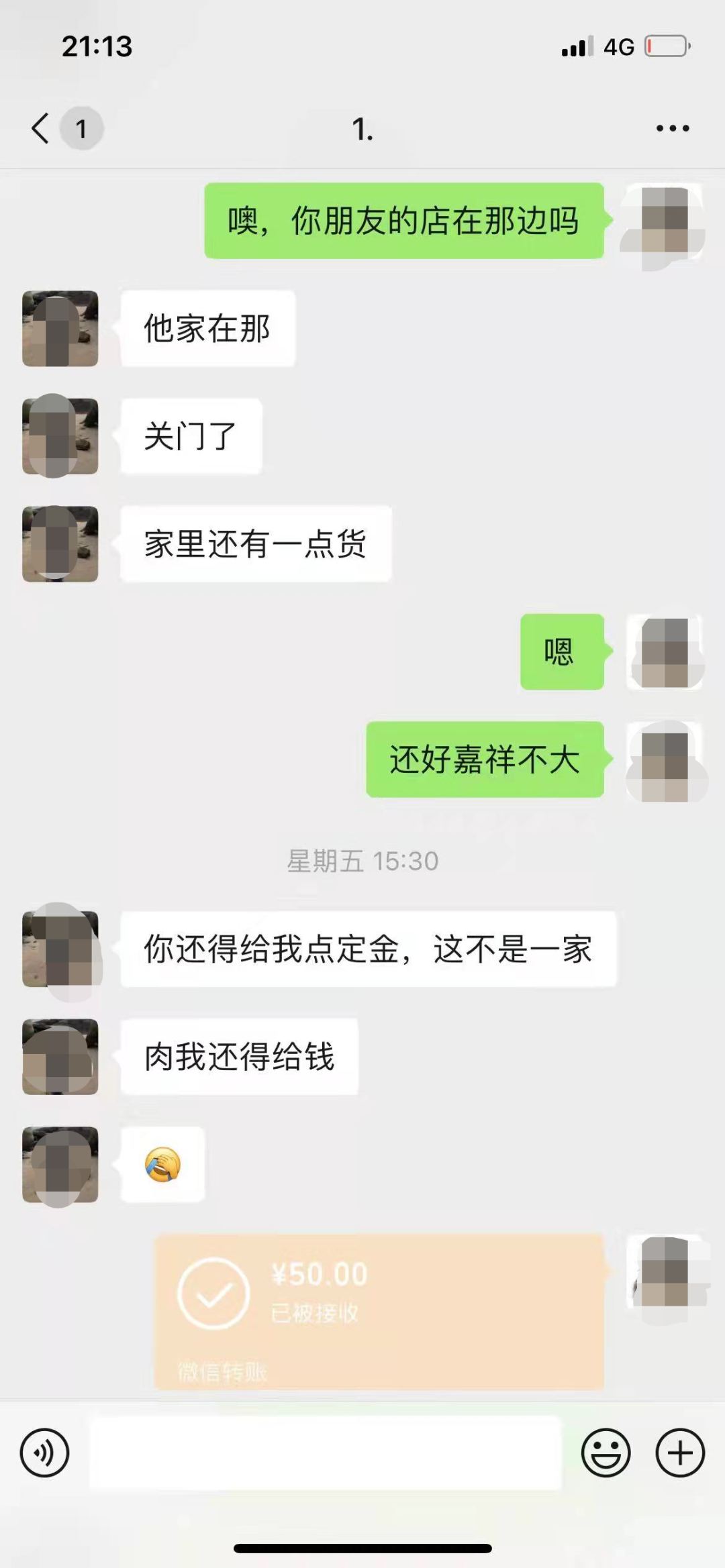Open contact avatar beside 他家在那
The height and width of the screenshot is (1568, 725).
click(60, 329)
